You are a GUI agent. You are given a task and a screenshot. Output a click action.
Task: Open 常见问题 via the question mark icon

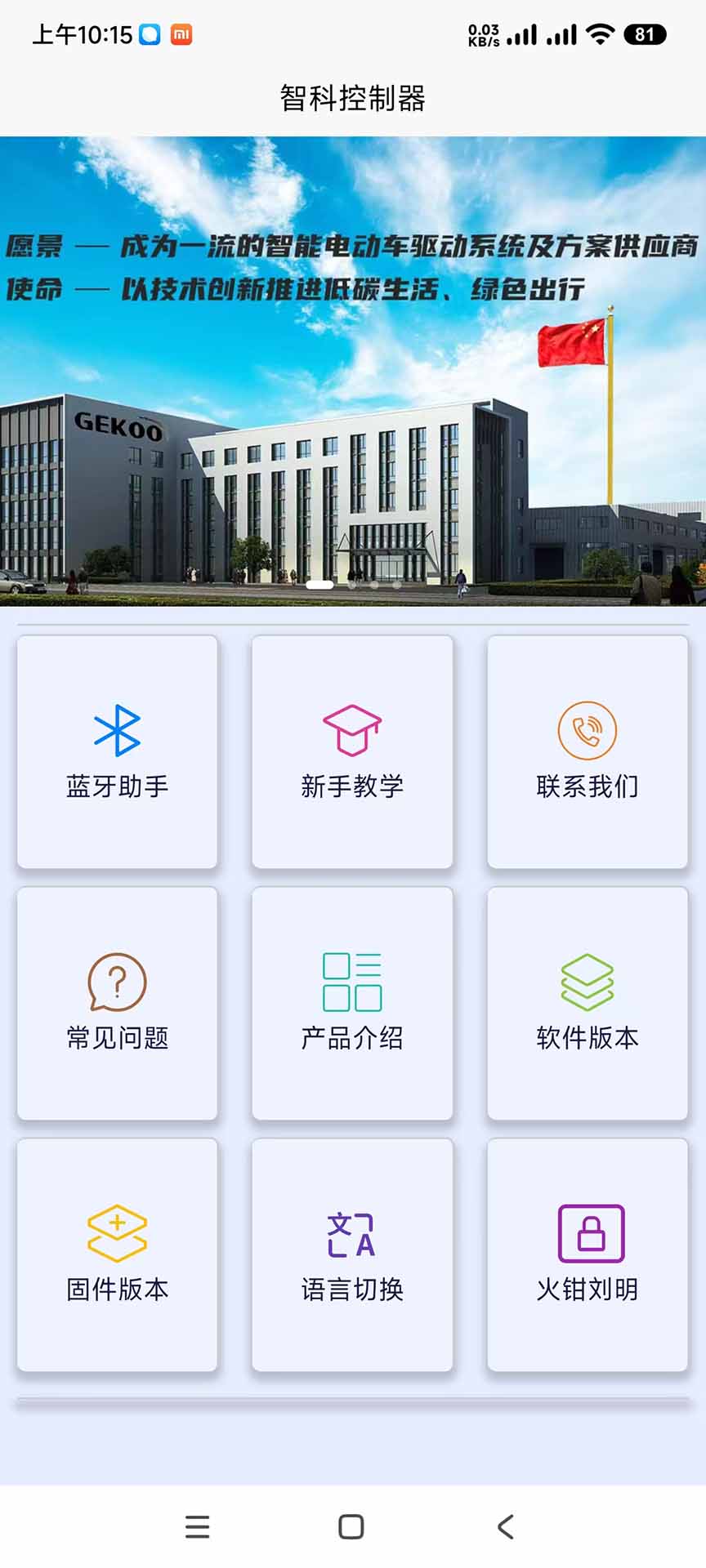118,982
